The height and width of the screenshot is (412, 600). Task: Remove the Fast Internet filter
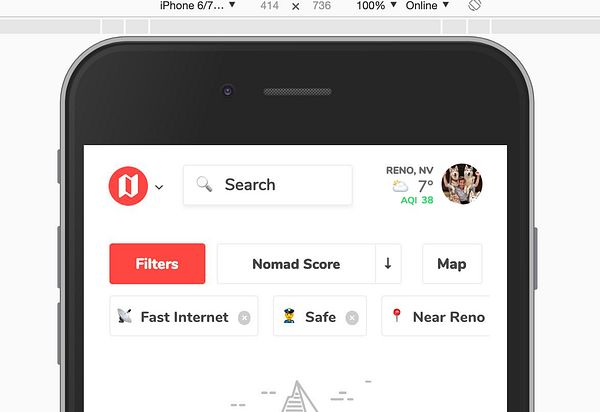244,318
